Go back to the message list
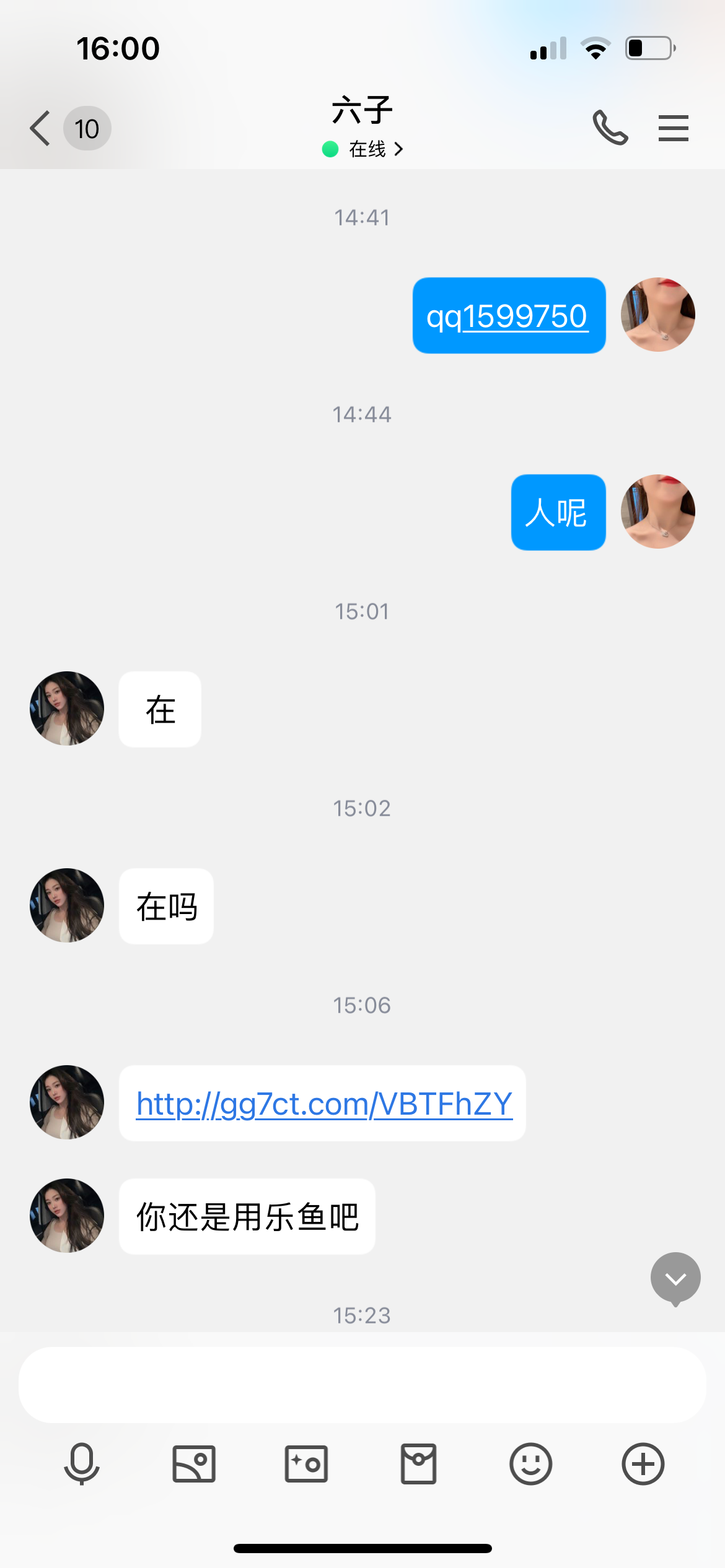This screenshot has width=725, height=1568. 39,128
